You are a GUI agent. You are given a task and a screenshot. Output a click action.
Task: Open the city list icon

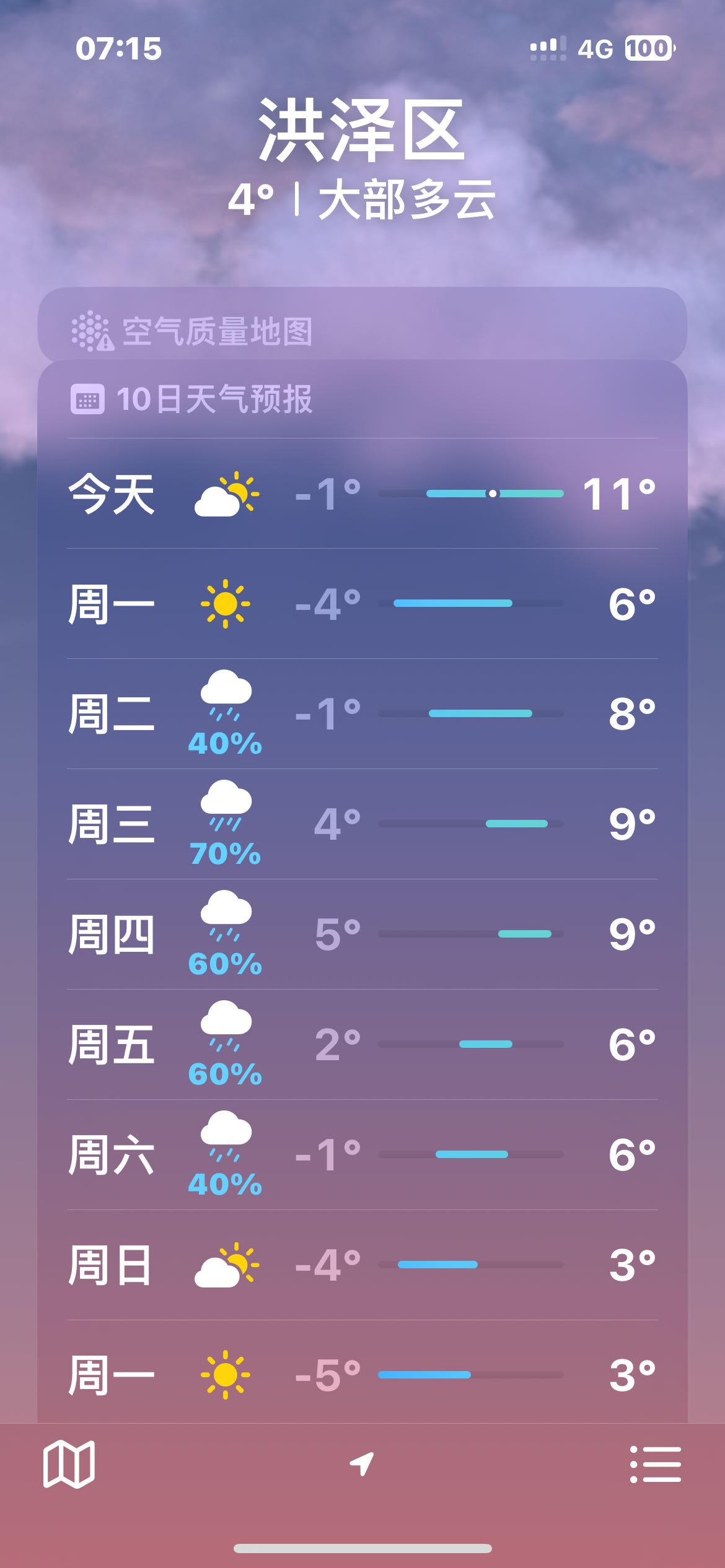[656, 1464]
